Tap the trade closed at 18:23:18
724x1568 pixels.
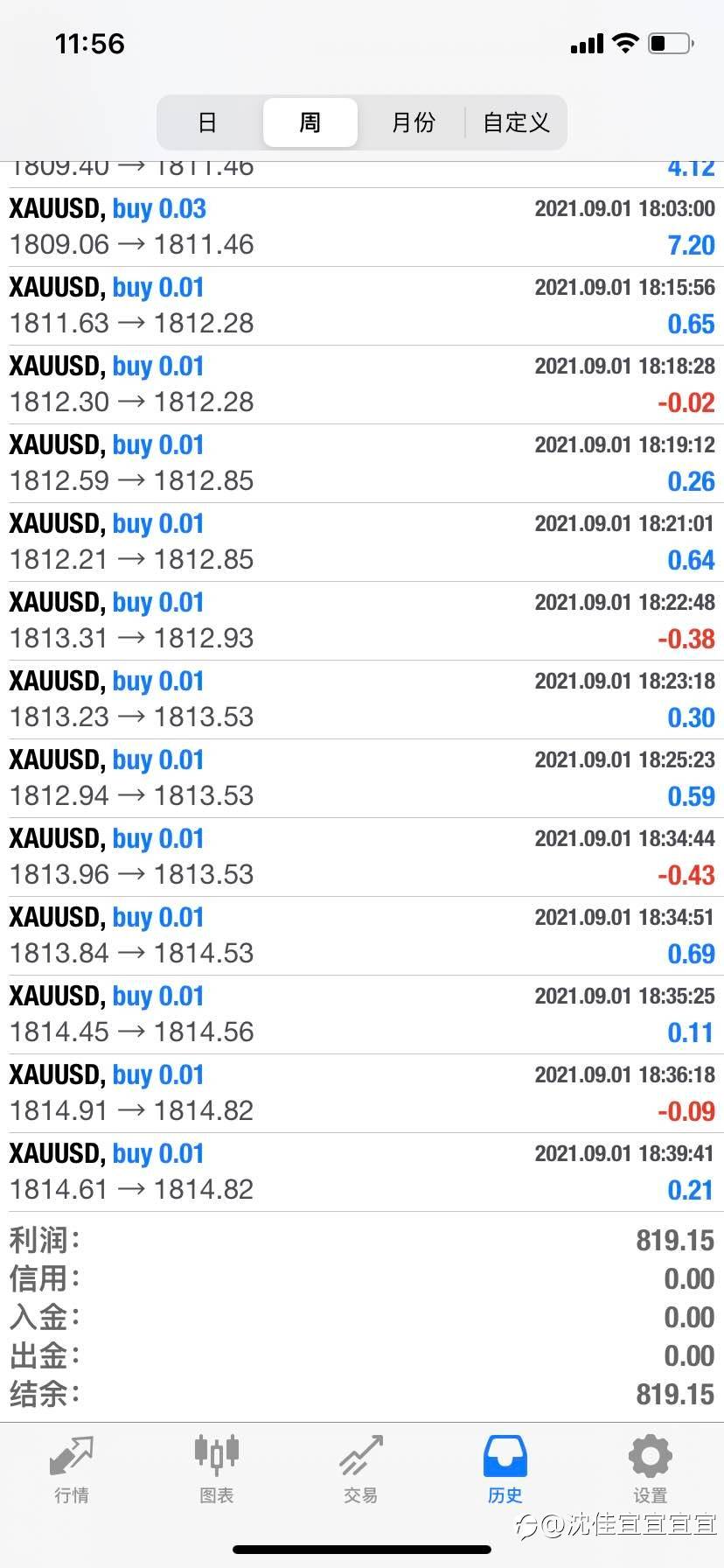point(362,700)
